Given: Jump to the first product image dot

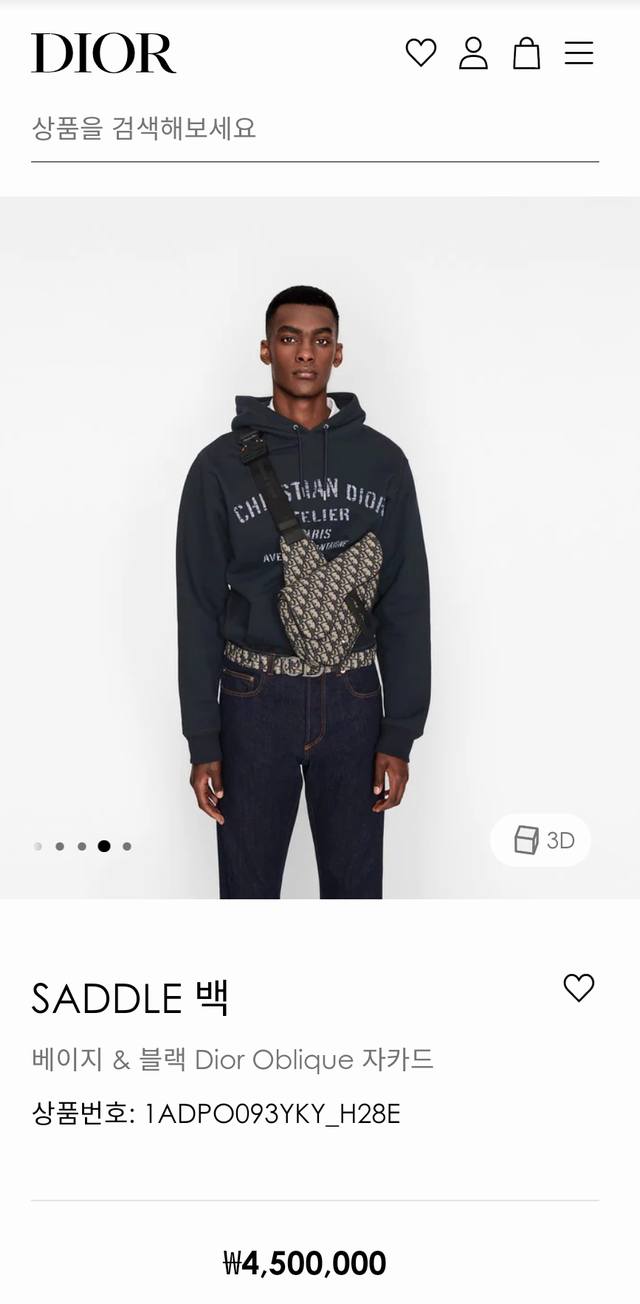Looking at the screenshot, I should [x=38, y=846].
